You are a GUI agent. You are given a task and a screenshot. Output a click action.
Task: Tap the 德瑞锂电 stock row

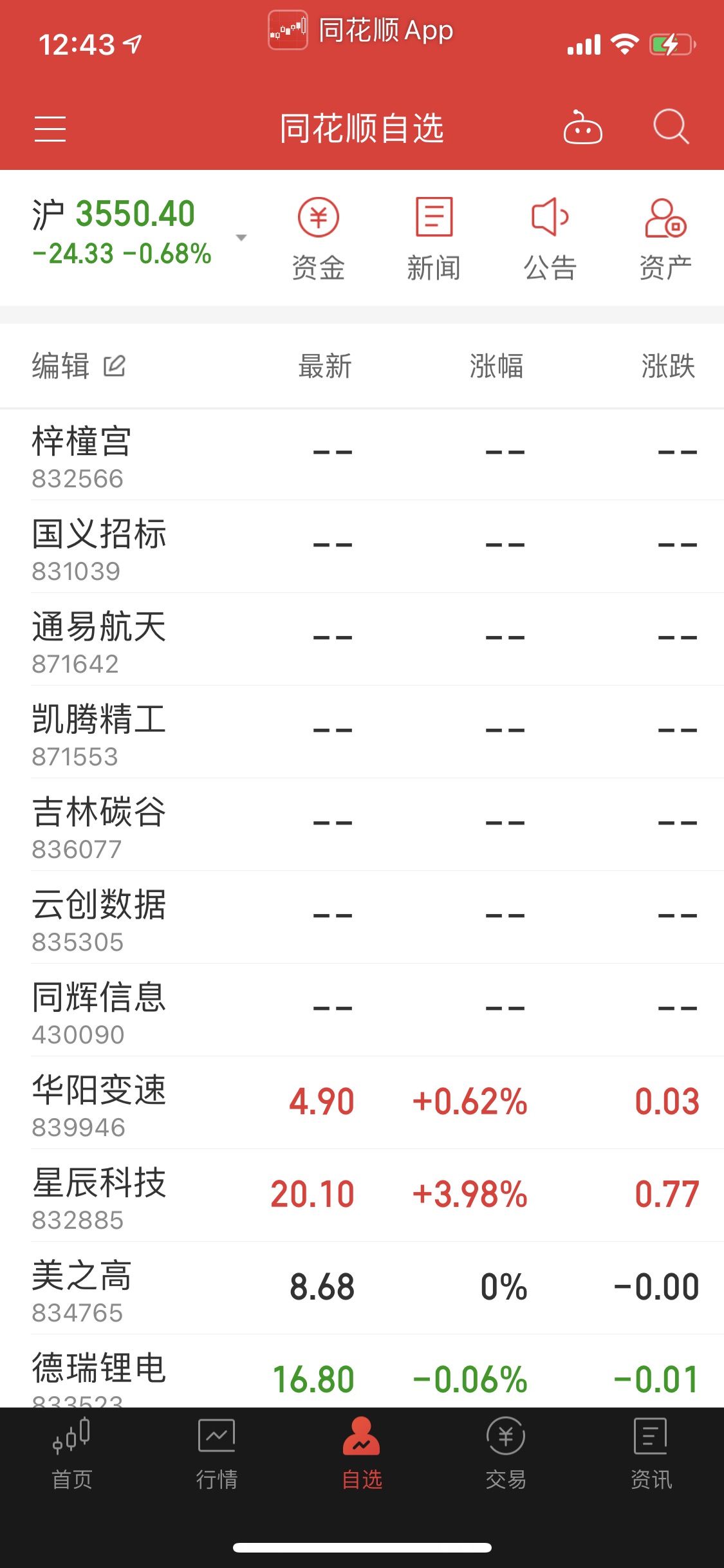(360, 1374)
